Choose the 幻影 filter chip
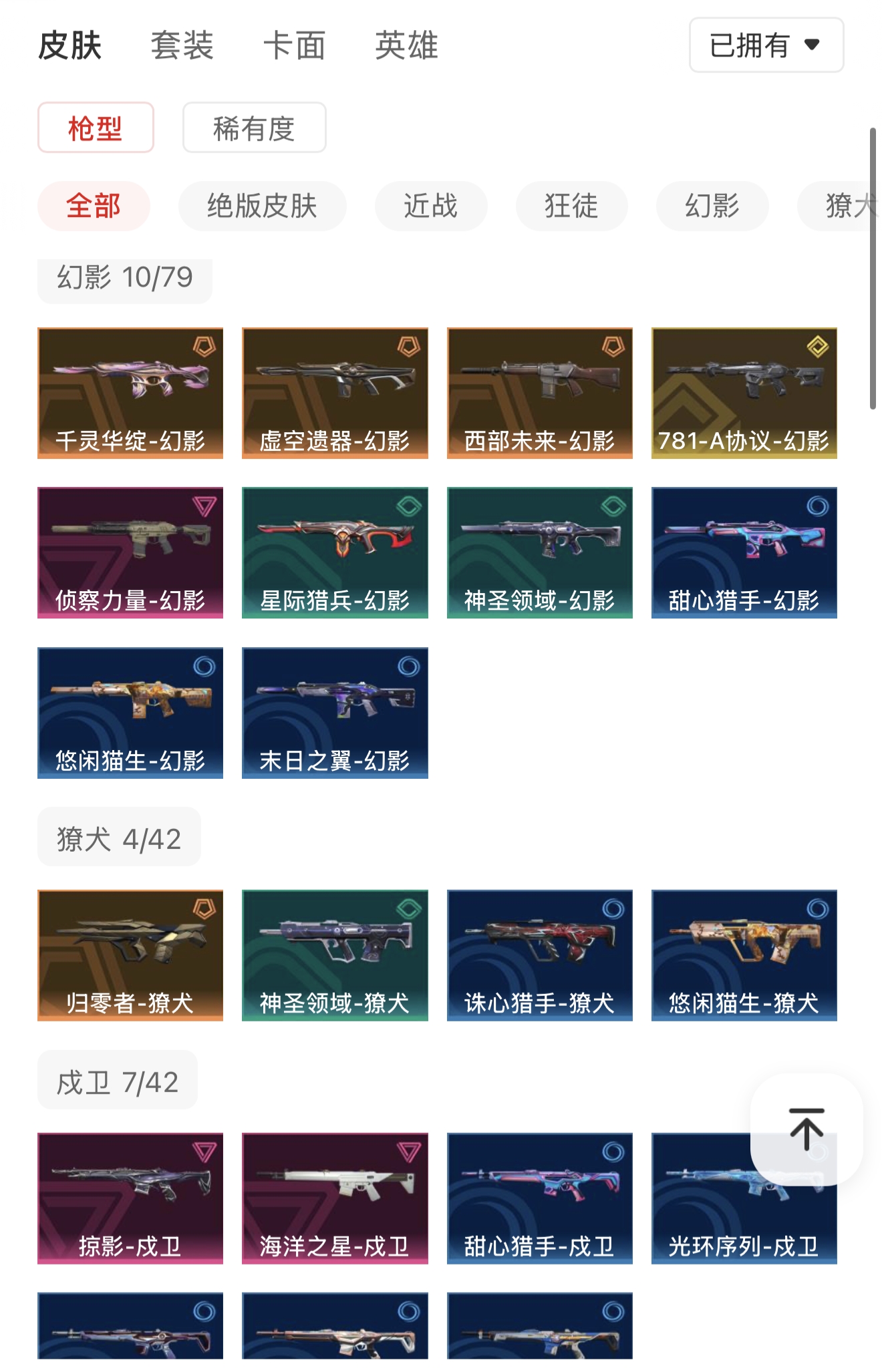Screen dimensions: 882x1372 (x=712, y=206)
